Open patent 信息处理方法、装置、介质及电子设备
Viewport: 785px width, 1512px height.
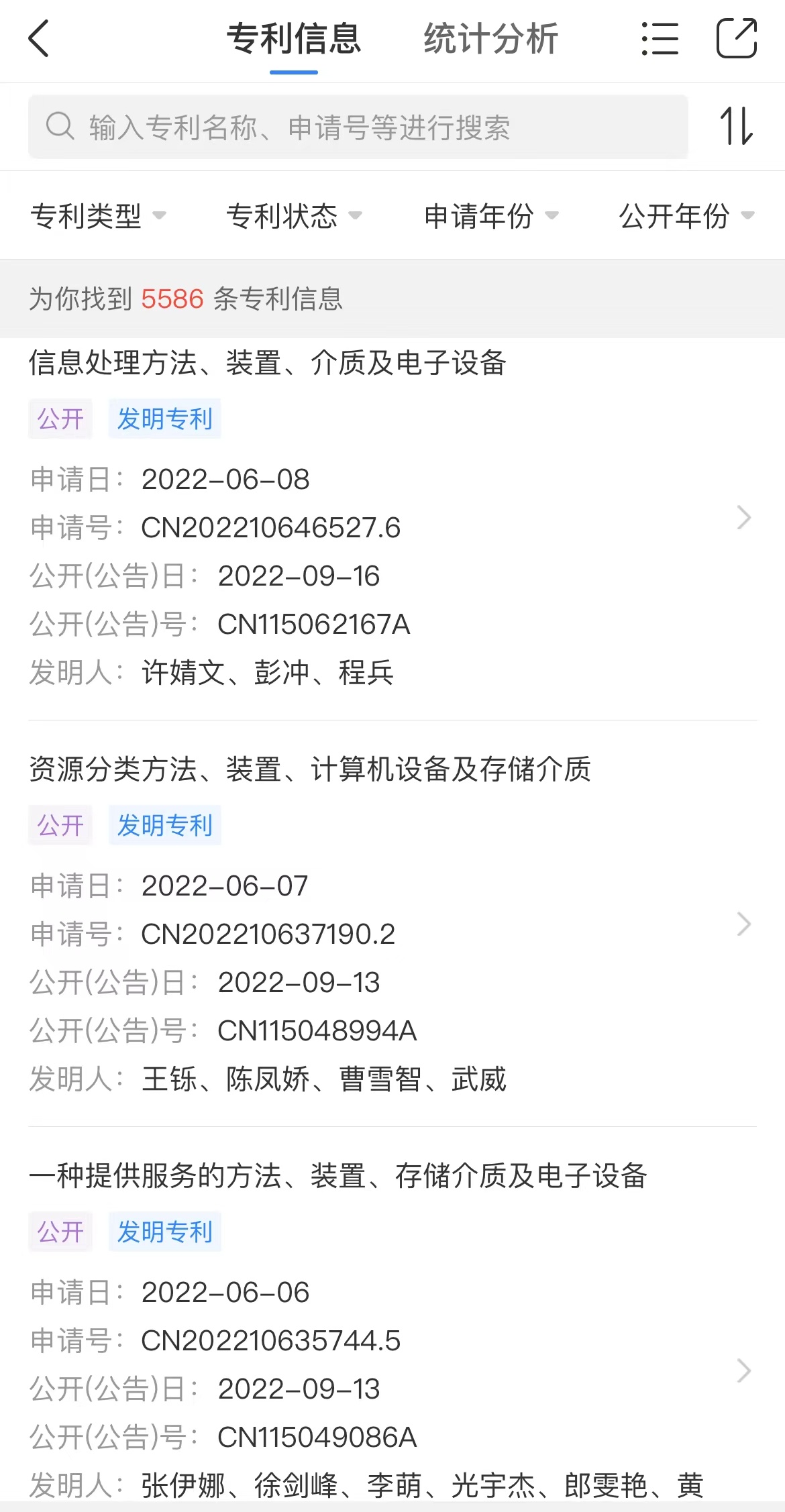[392, 518]
